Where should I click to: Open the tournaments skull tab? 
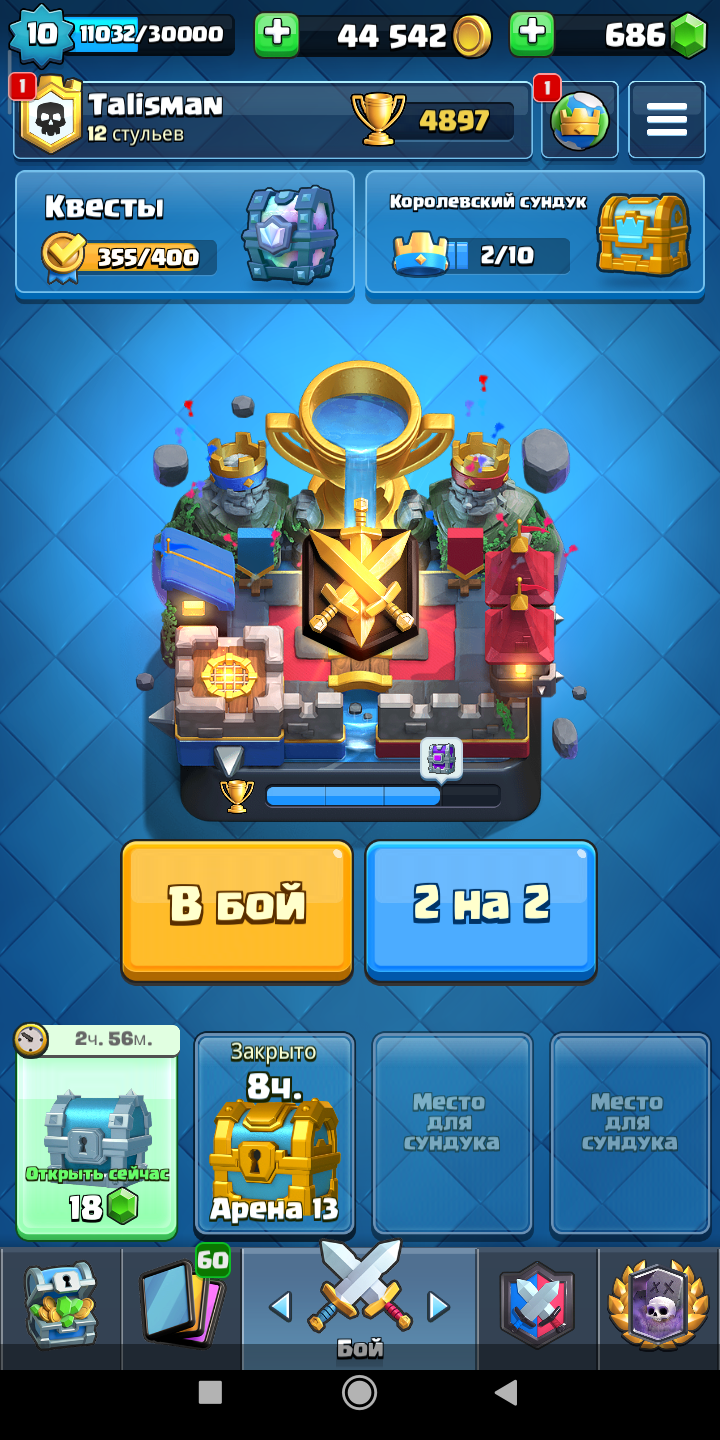pos(659,1308)
